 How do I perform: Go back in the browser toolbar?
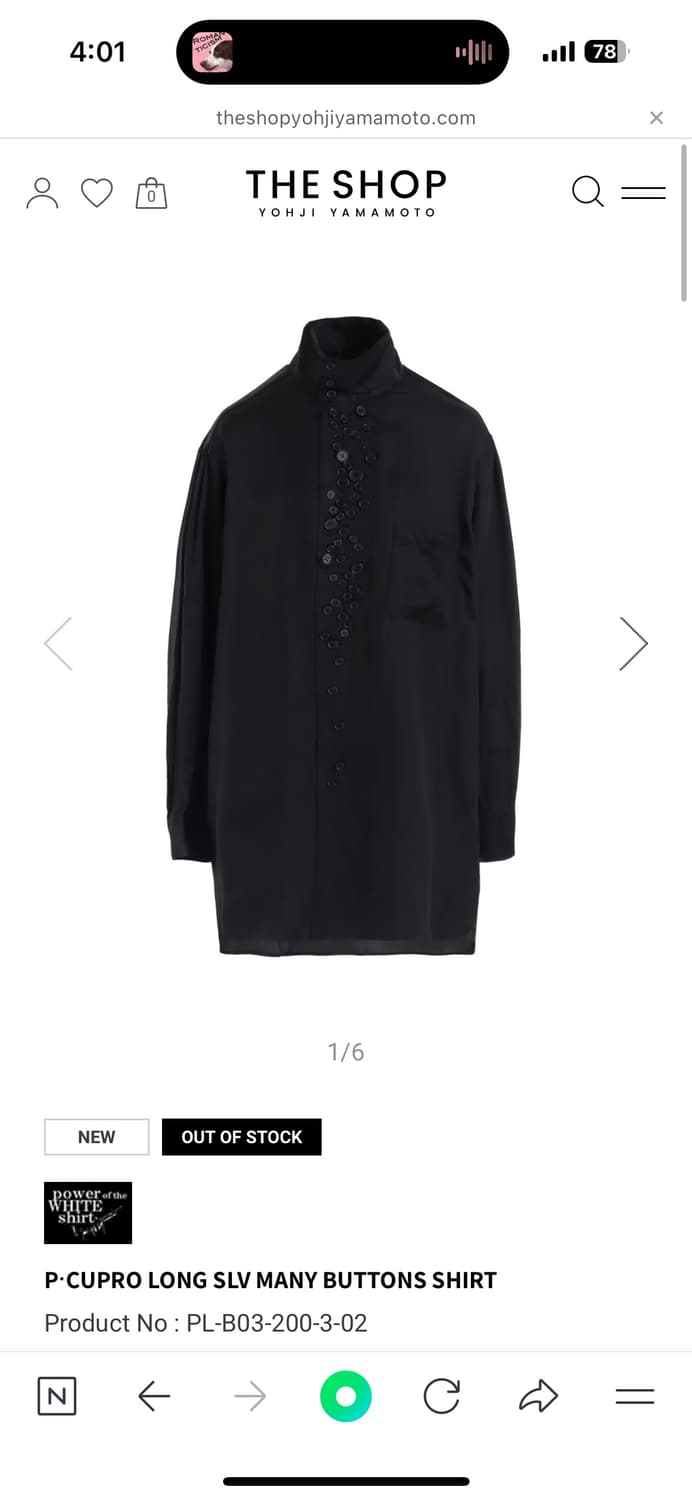(154, 1396)
